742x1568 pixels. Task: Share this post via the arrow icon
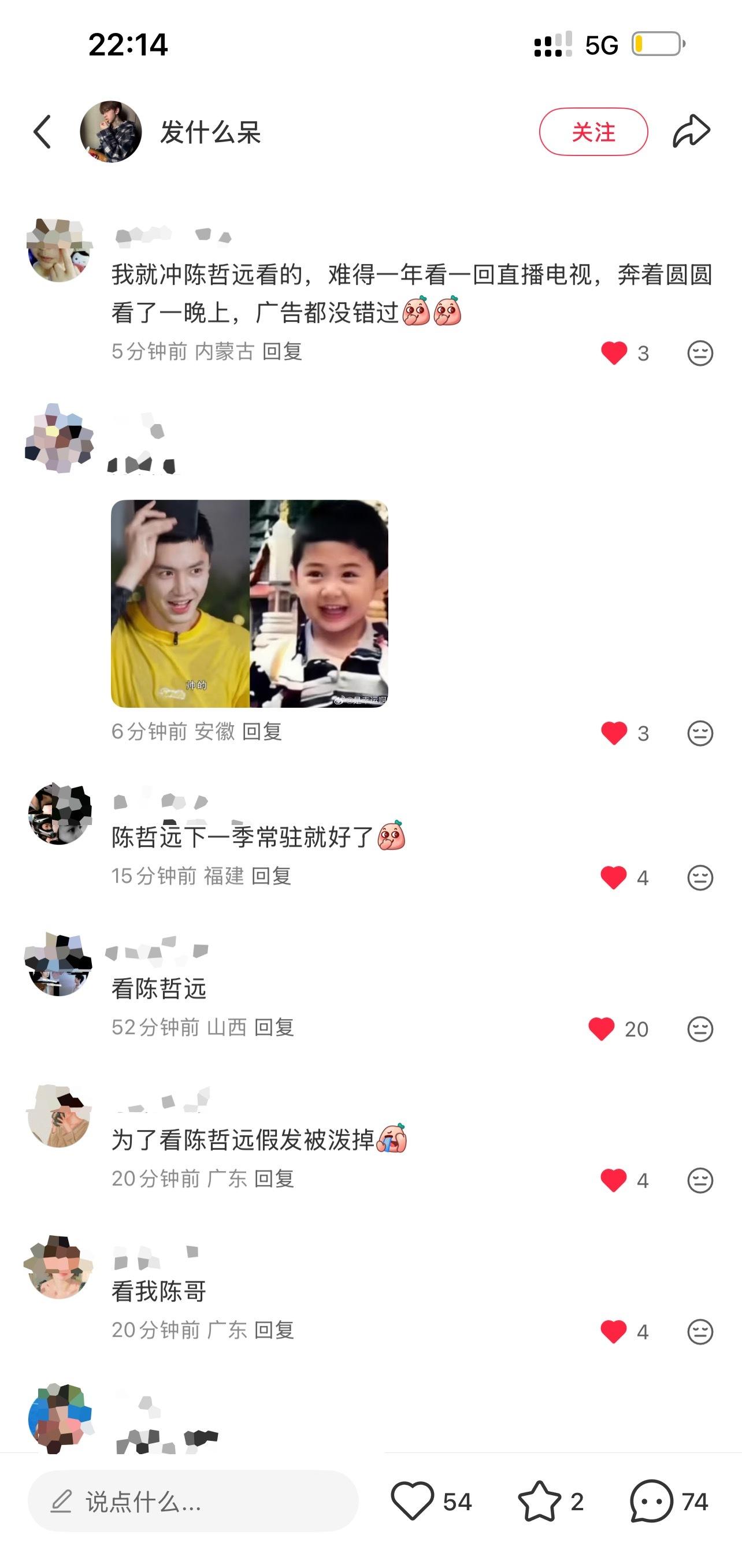click(x=692, y=131)
